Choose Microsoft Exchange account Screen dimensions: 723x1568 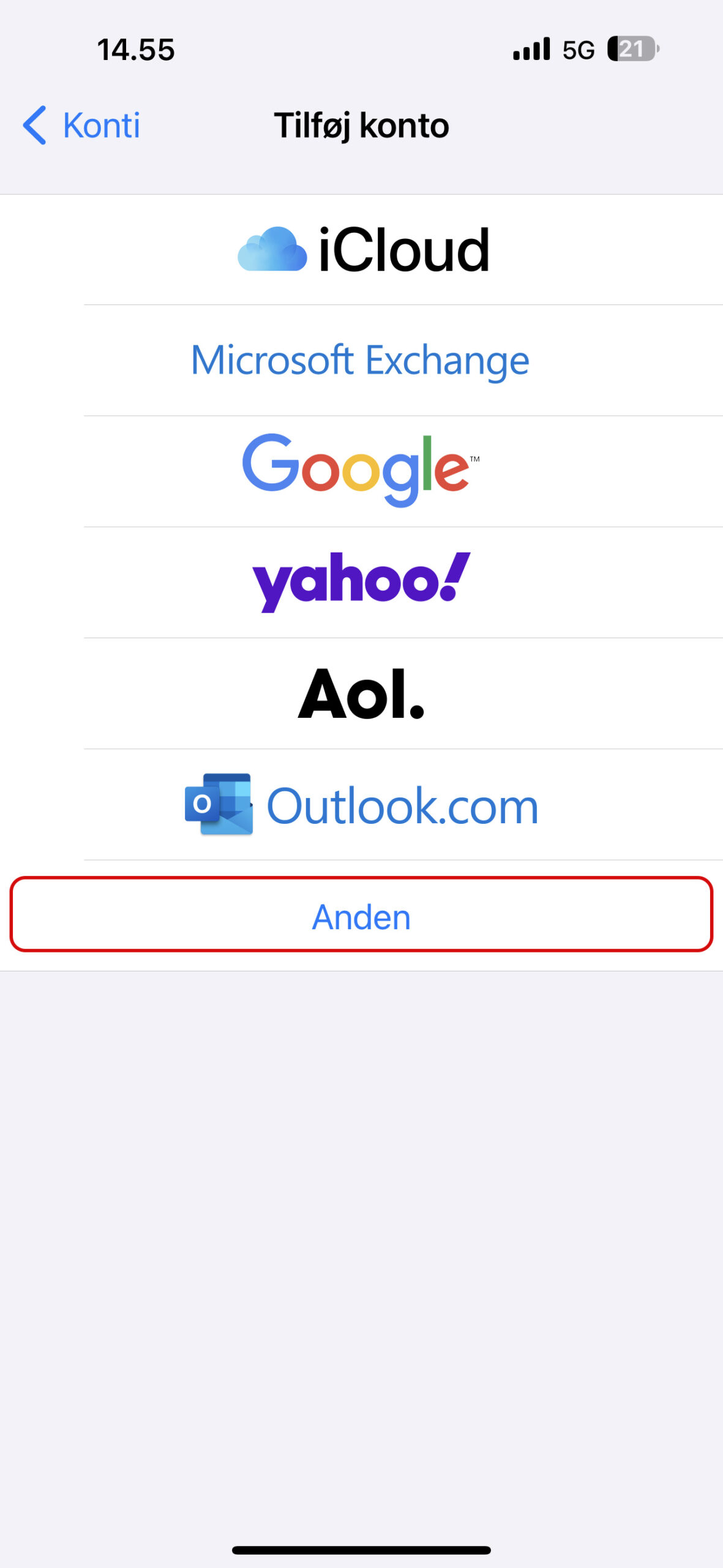tap(361, 360)
